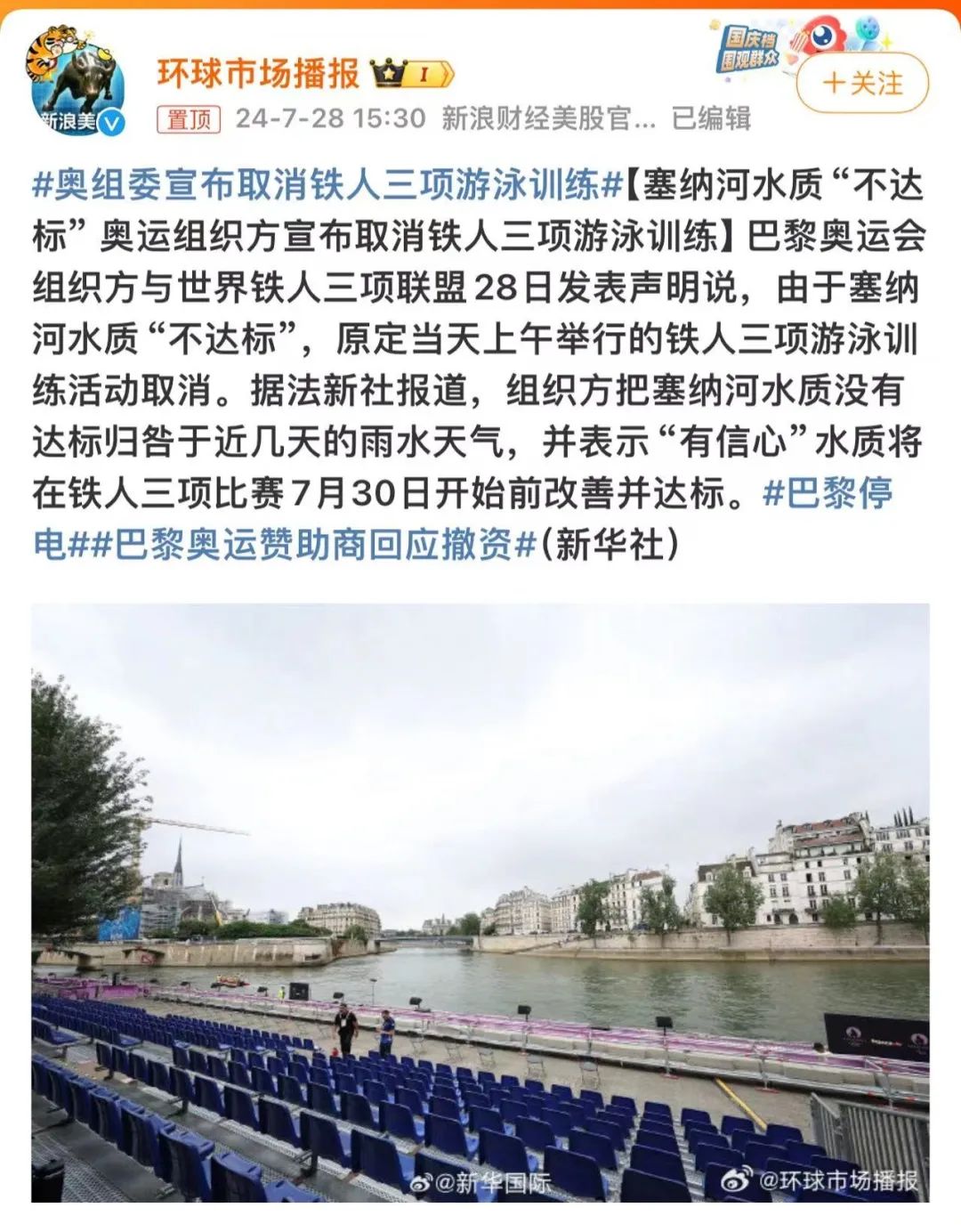Open hashtag #奥组委宣布取消铁人三项游泳训练#
961x1232 pixels.
(327, 185)
